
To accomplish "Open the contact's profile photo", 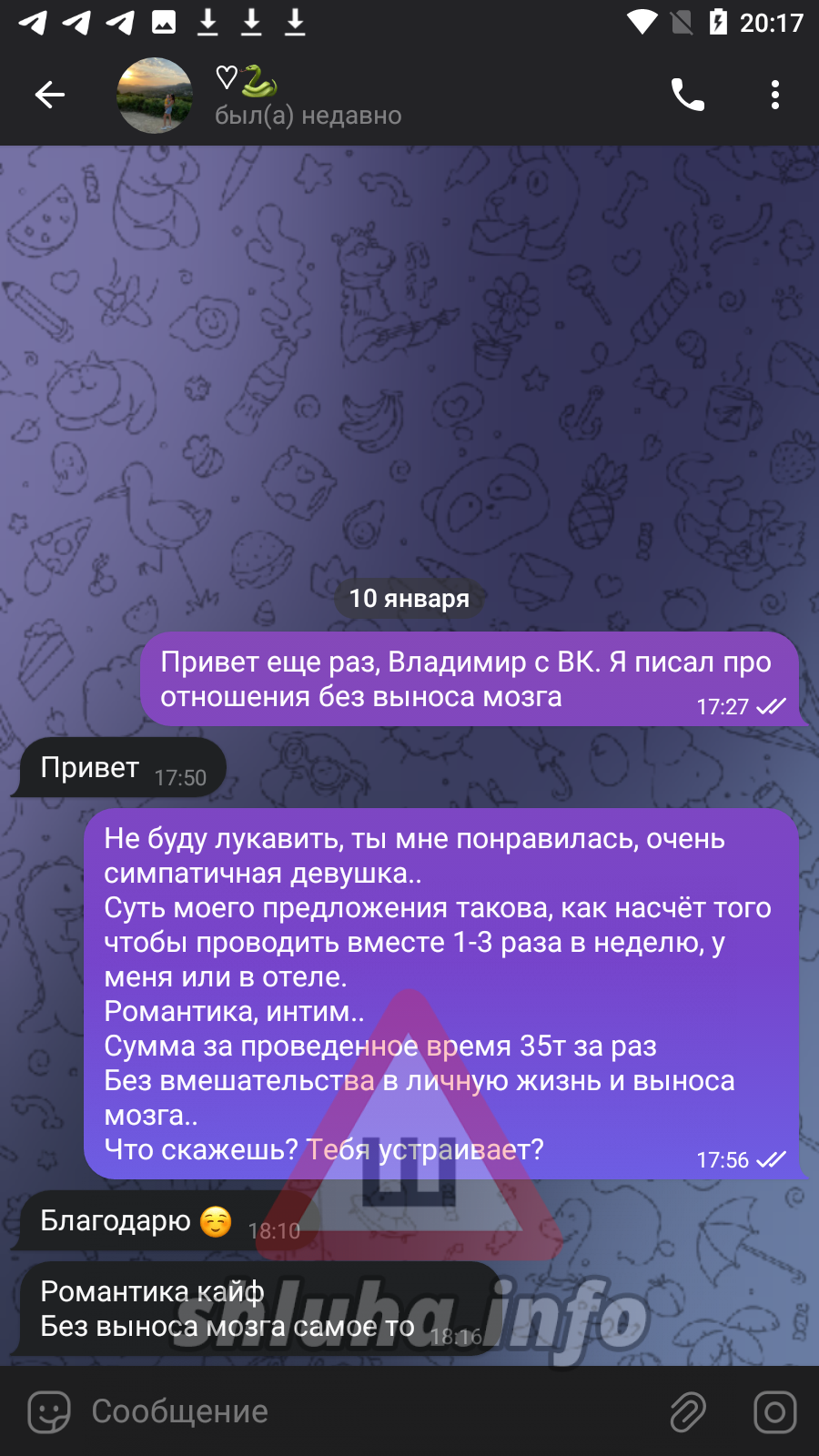I will tap(155, 96).
